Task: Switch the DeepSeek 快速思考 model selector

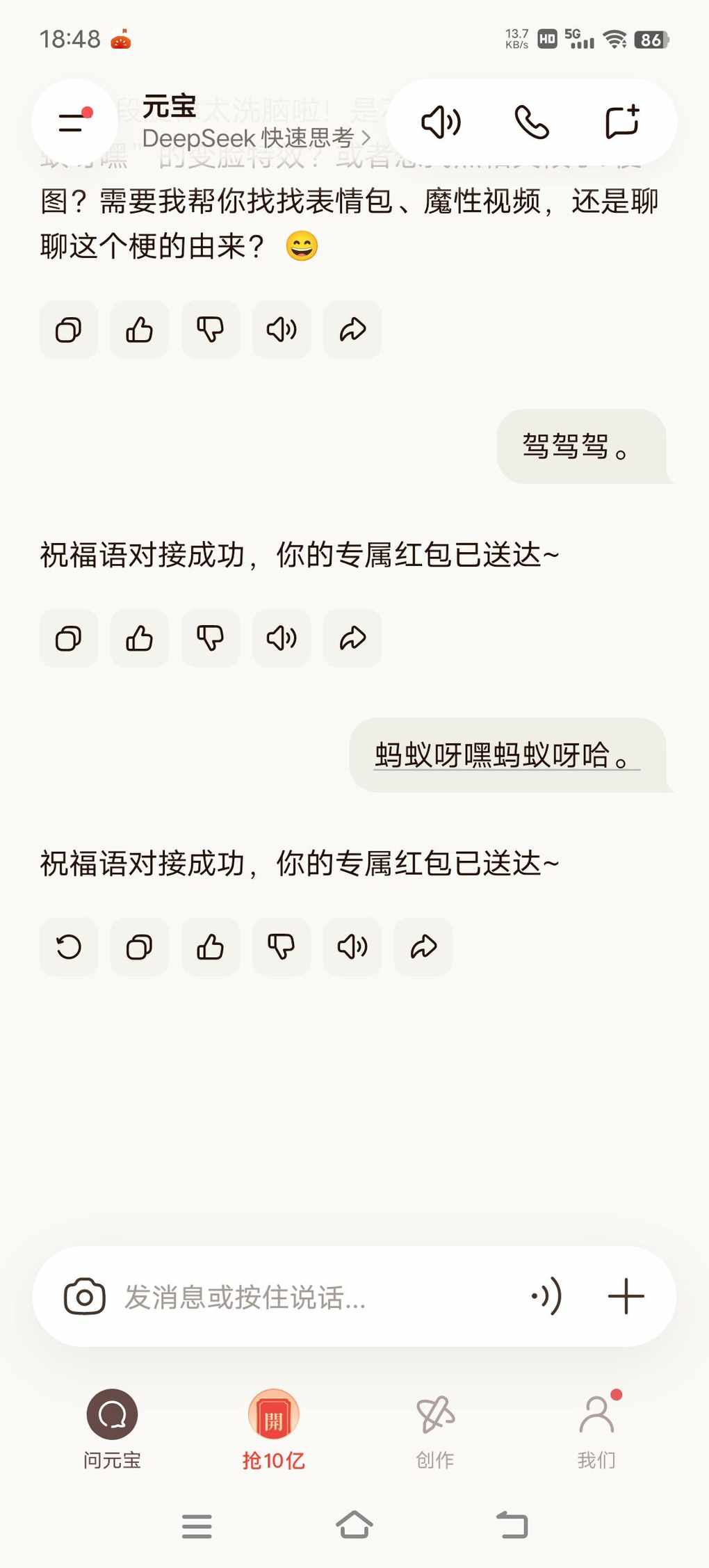Action: pyautogui.click(x=256, y=138)
